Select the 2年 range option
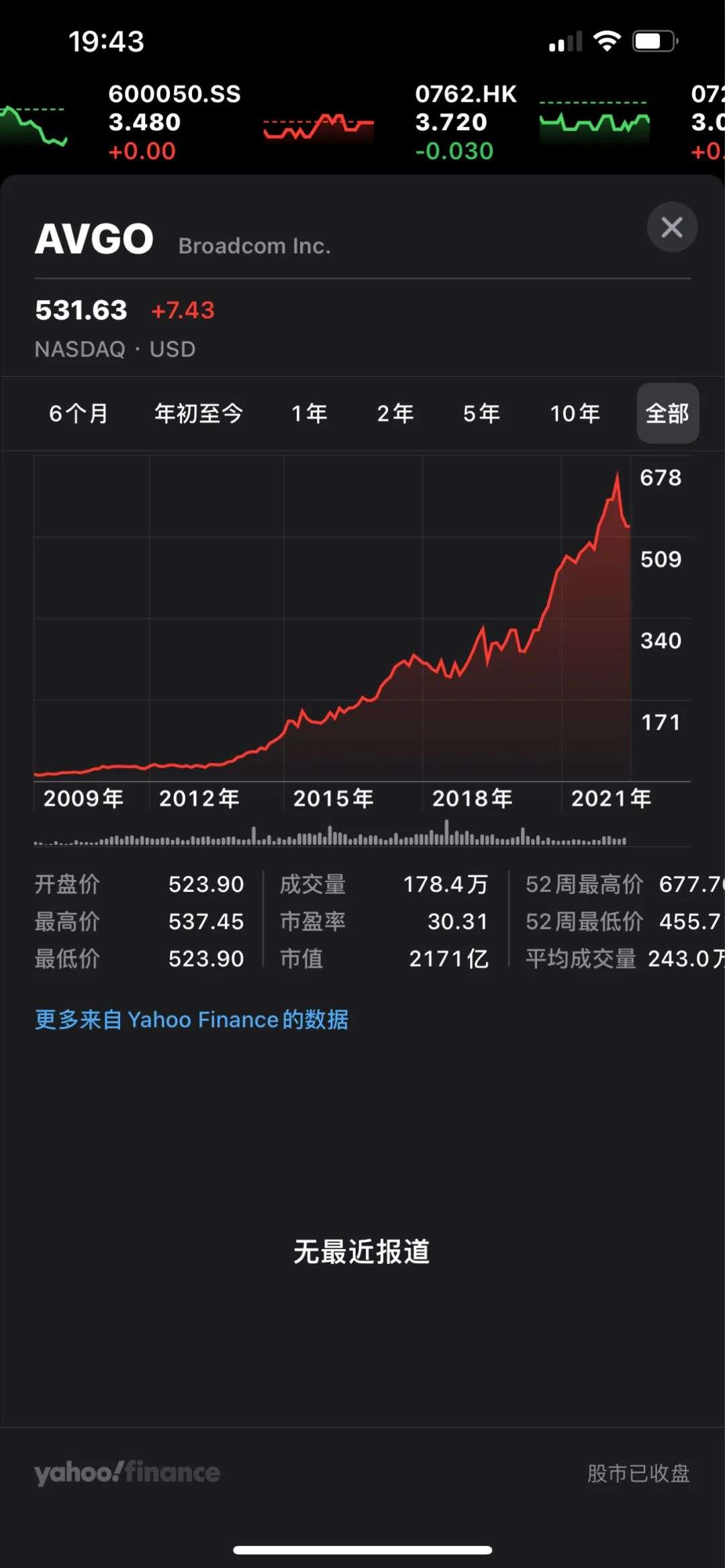Image resolution: width=725 pixels, height=1568 pixels. (x=395, y=413)
